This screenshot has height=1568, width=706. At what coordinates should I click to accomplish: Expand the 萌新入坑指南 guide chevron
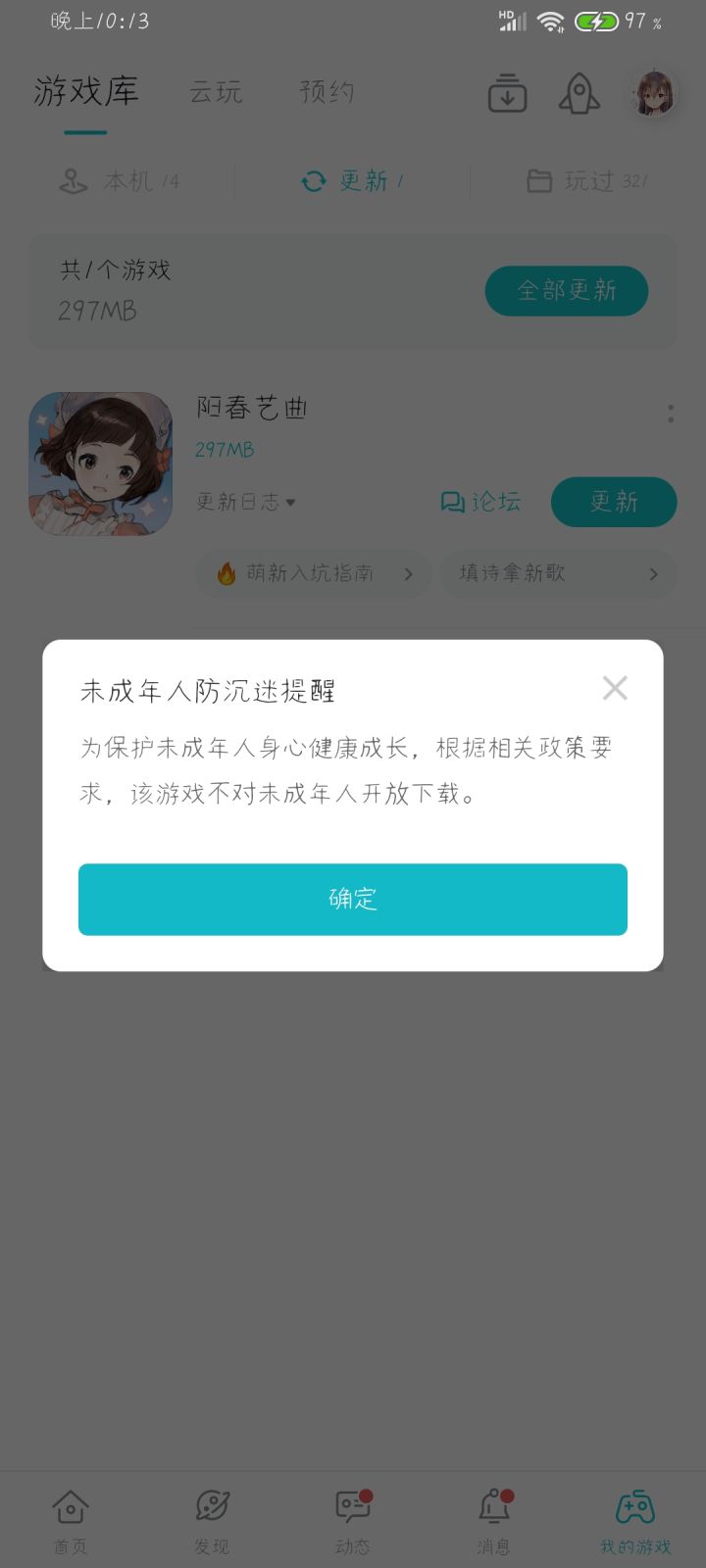pos(409,573)
